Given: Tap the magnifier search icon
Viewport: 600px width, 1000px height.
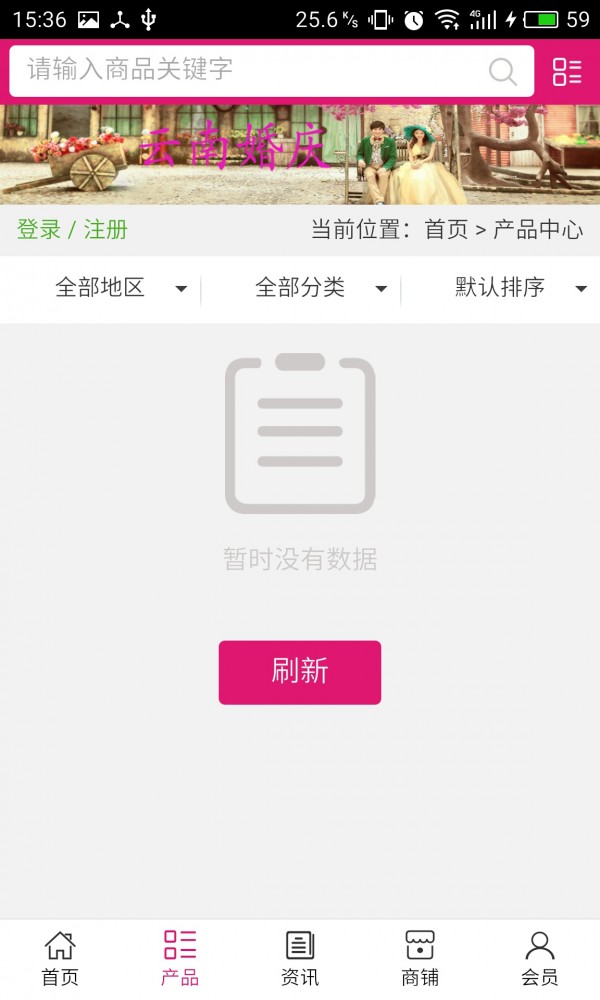Looking at the screenshot, I should point(502,71).
